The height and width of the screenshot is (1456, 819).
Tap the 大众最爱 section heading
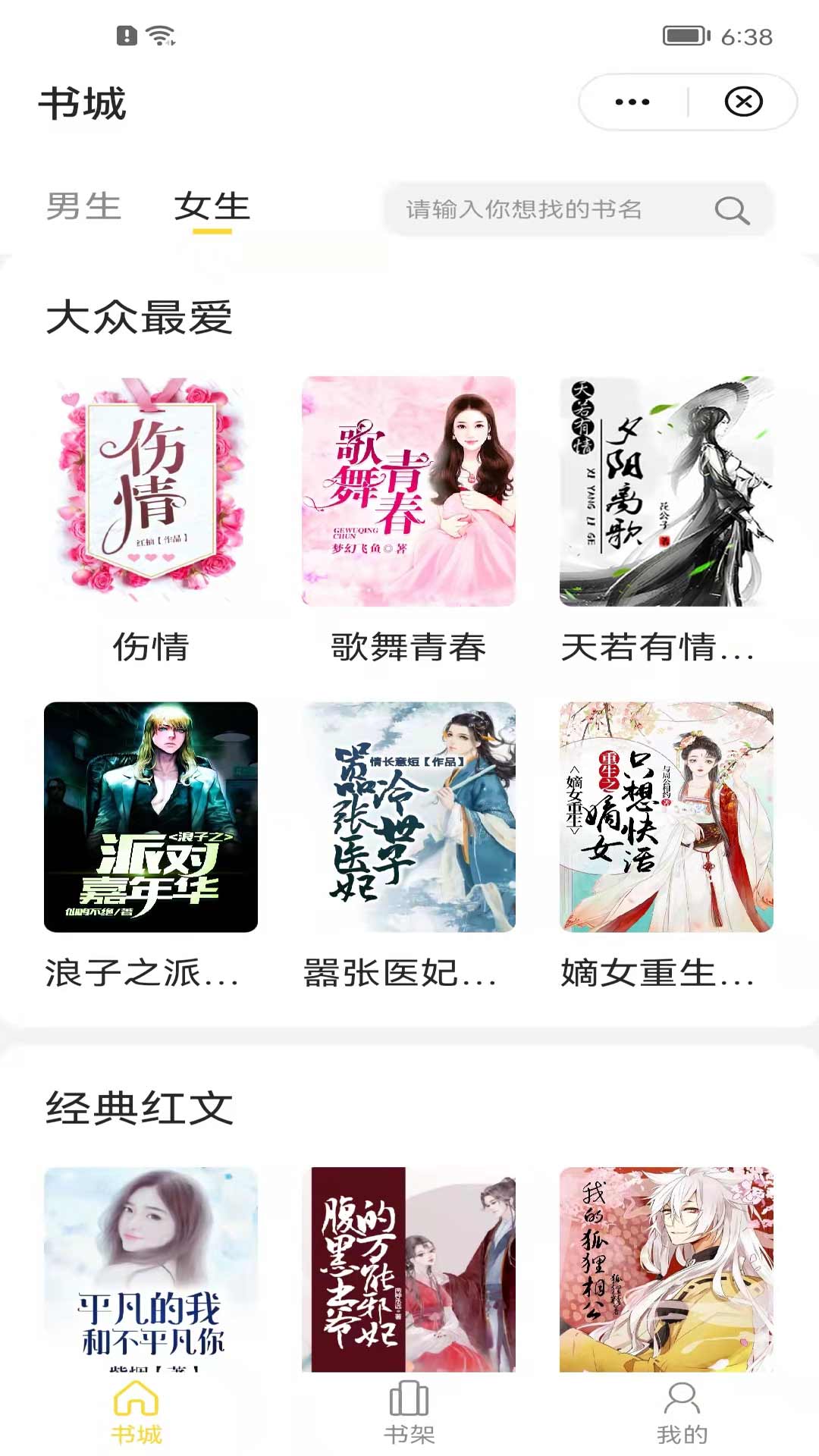point(141,317)
